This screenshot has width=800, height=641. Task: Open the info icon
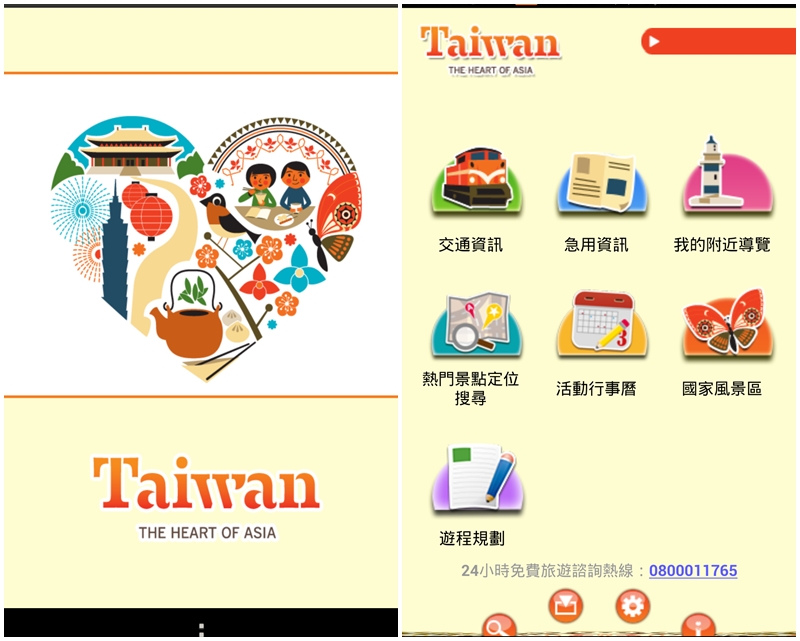click(x=698, y=628)
